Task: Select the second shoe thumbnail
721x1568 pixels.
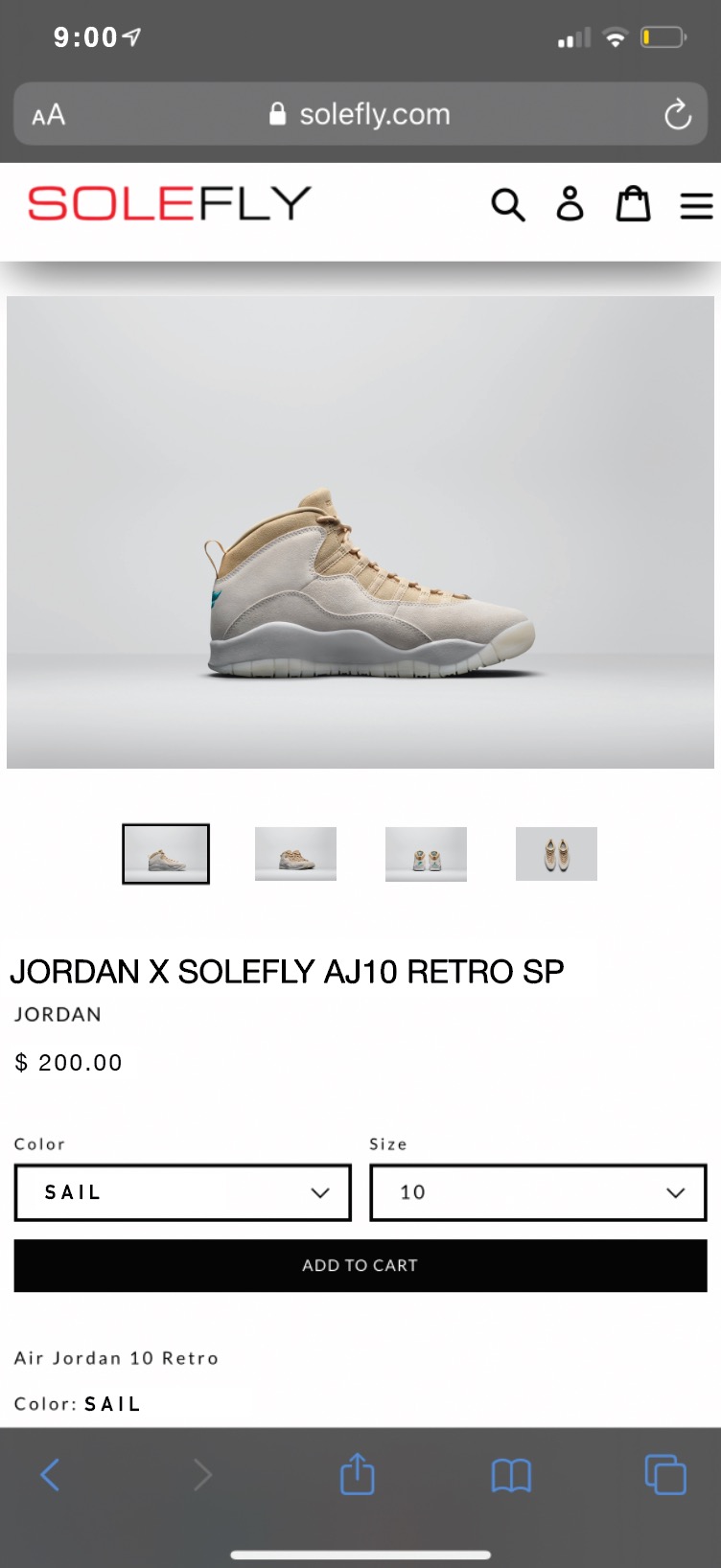Action: pos(295,853)
